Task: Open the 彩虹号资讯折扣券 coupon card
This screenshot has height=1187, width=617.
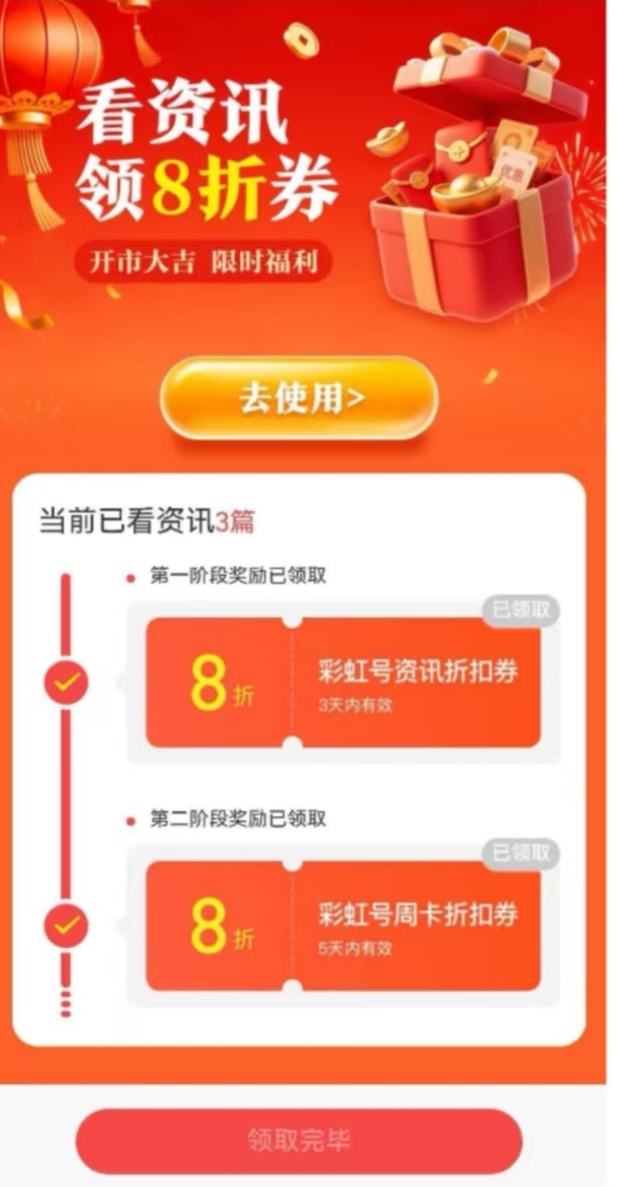Action: tap(343, 682)
